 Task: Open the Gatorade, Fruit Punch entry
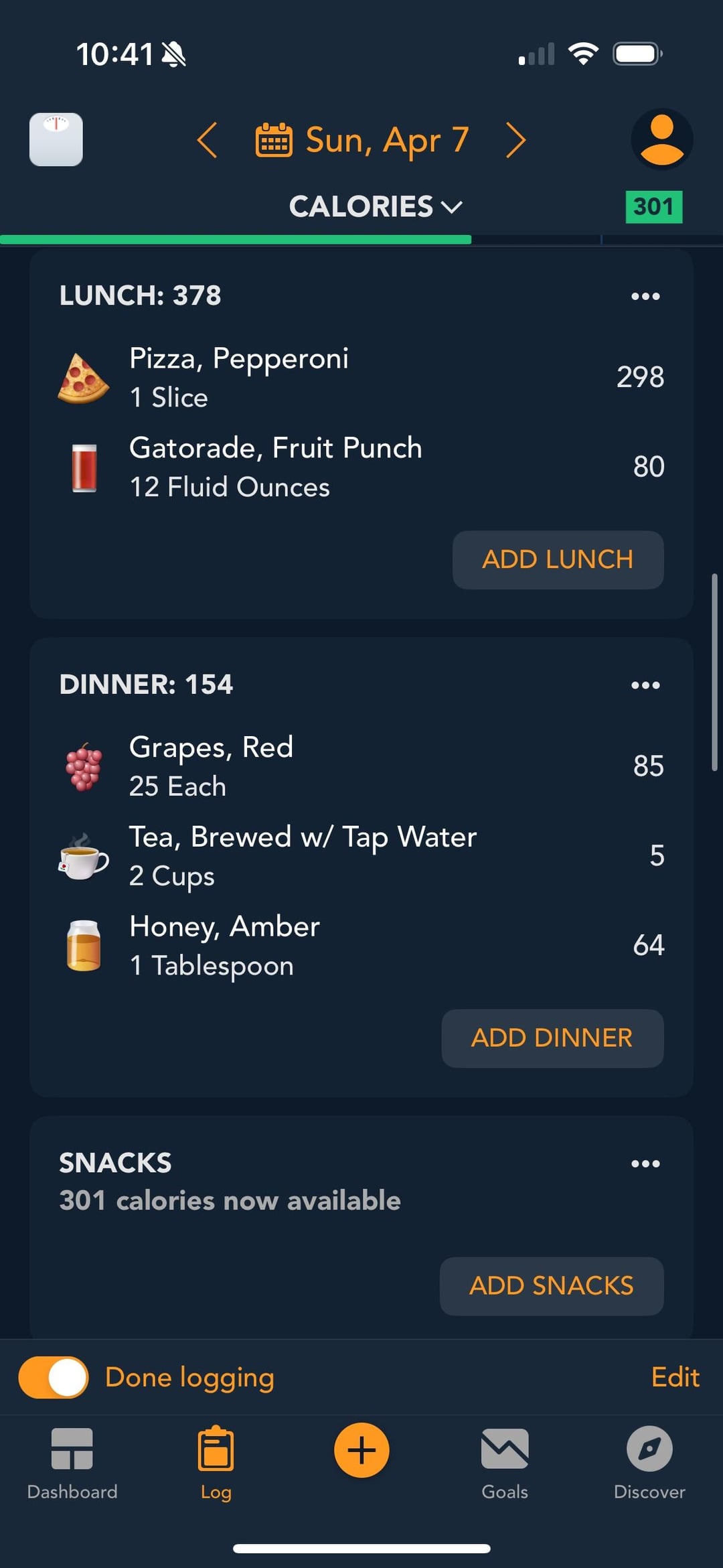(361, 467)
